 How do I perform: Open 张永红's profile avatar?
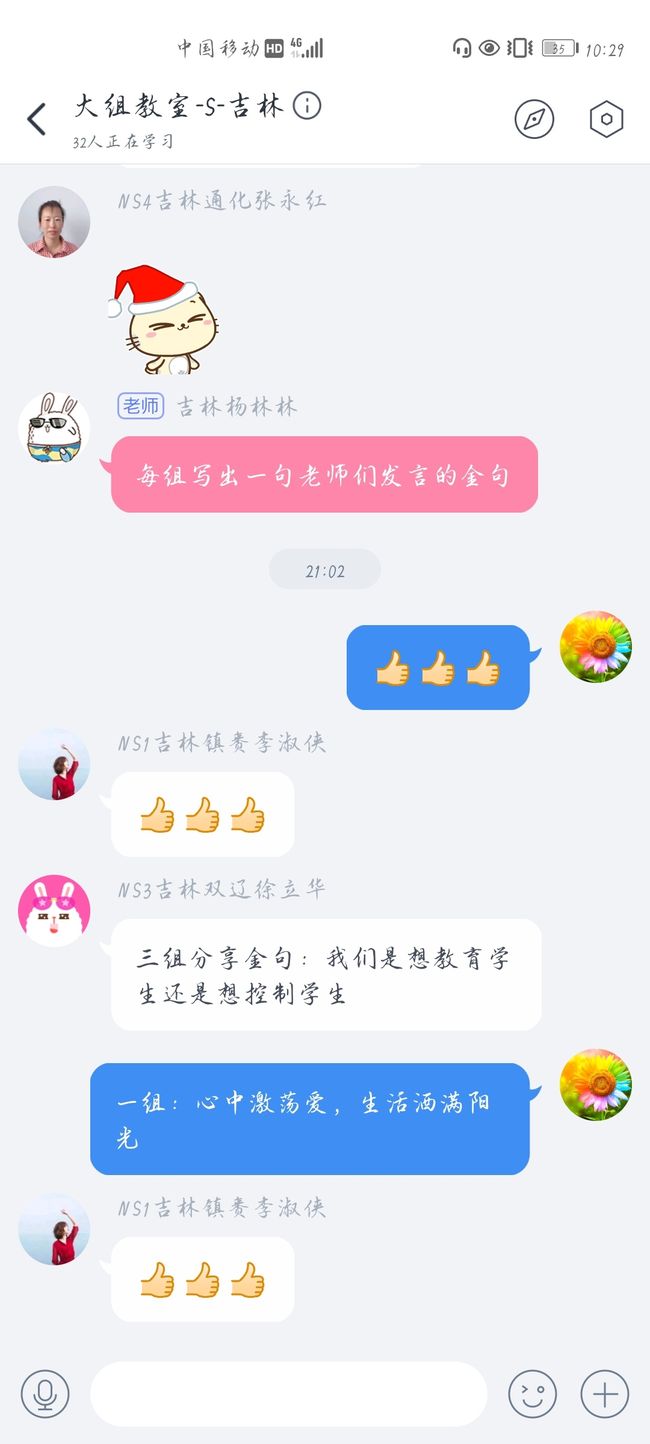click(54, 221)
